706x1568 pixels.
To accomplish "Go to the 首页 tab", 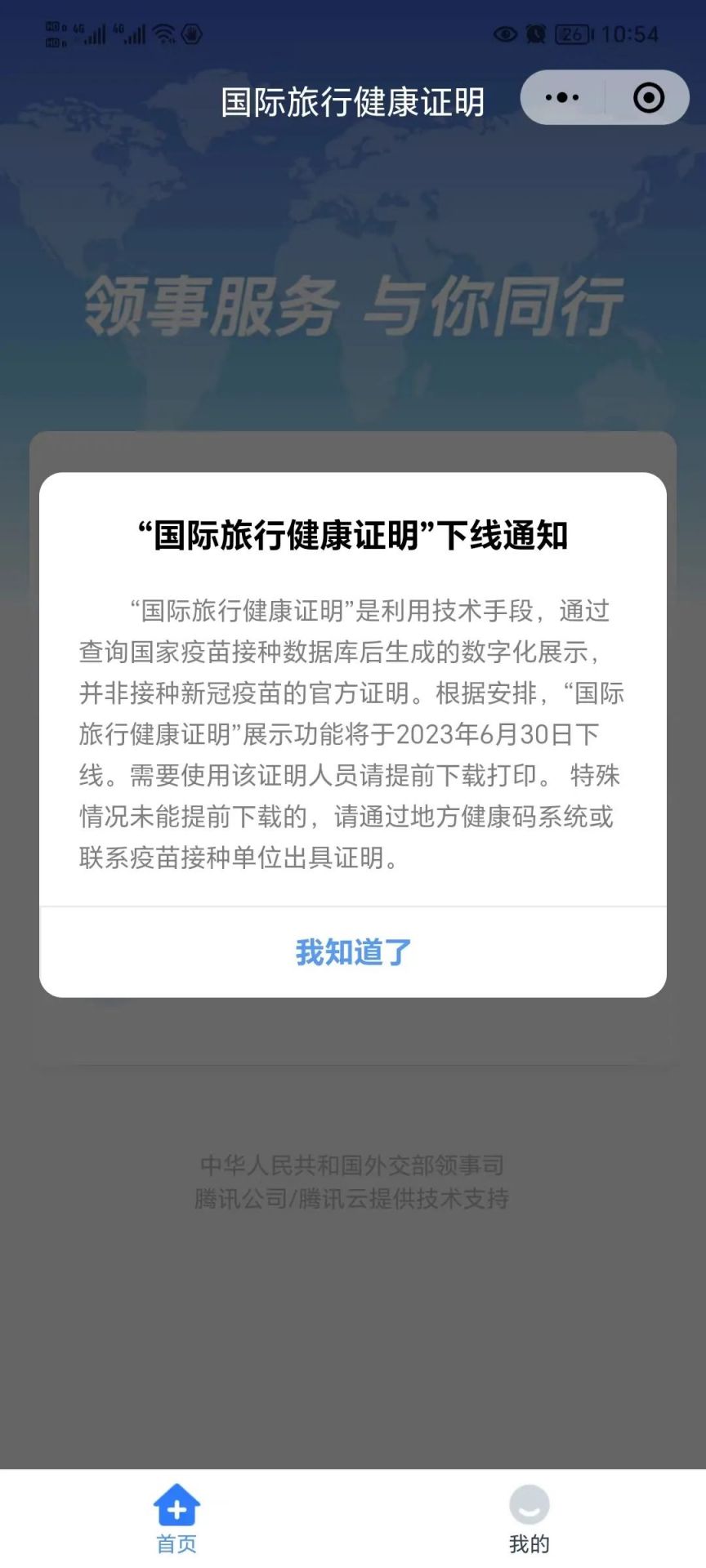I will [x=176, y=1520].
